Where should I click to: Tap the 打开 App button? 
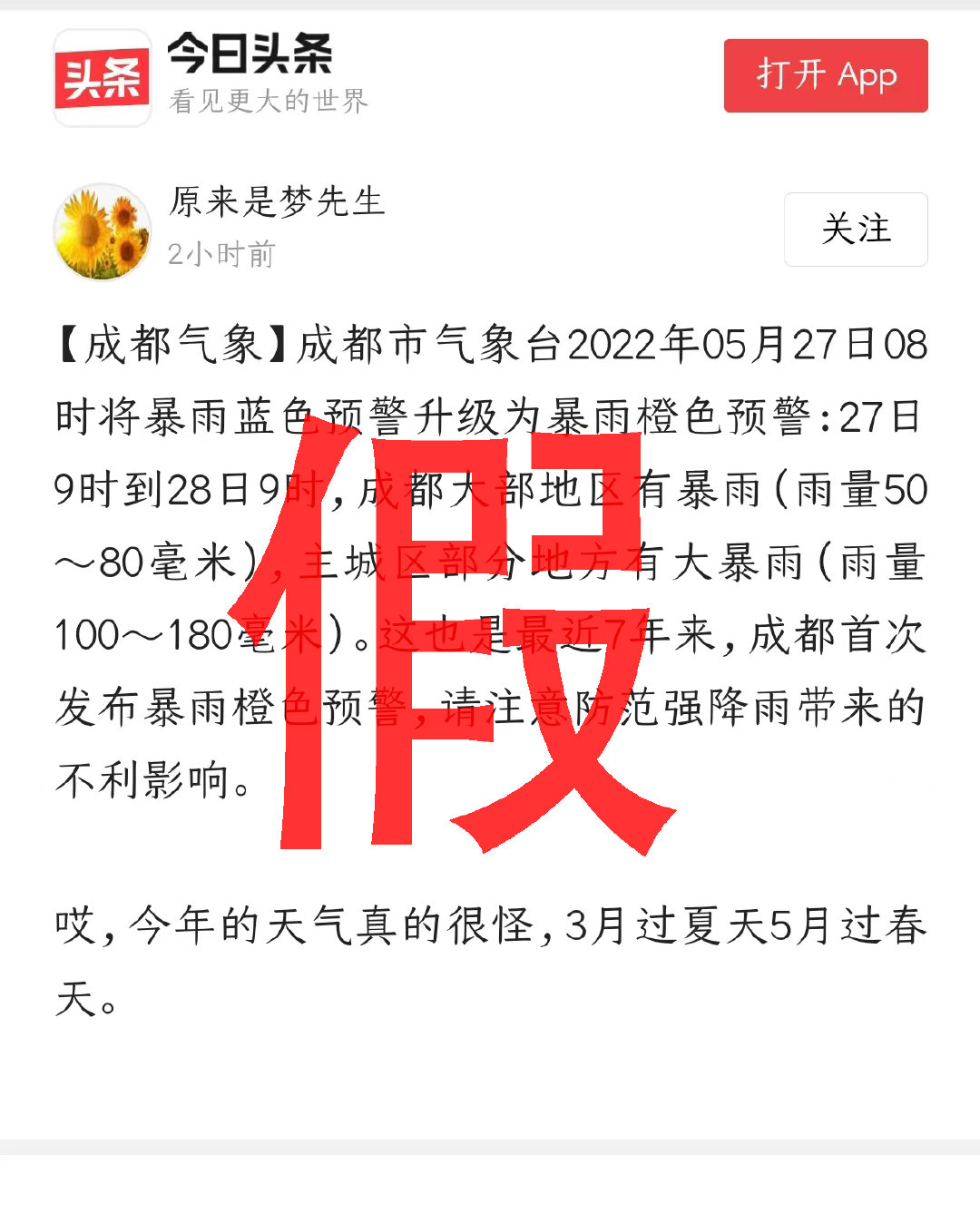tap(826, 76)
